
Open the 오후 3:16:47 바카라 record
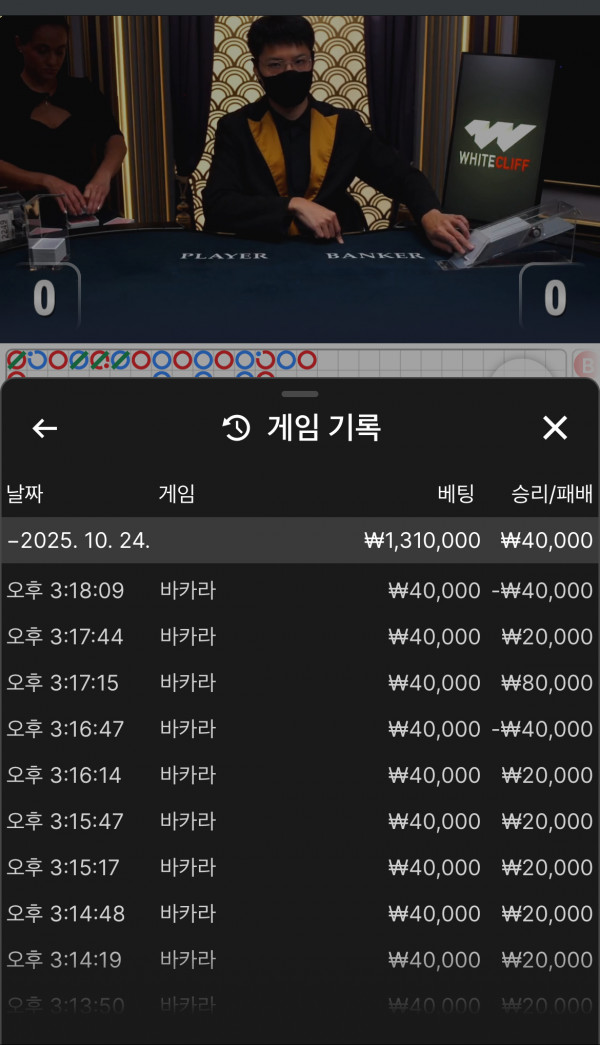click(300, 729)
